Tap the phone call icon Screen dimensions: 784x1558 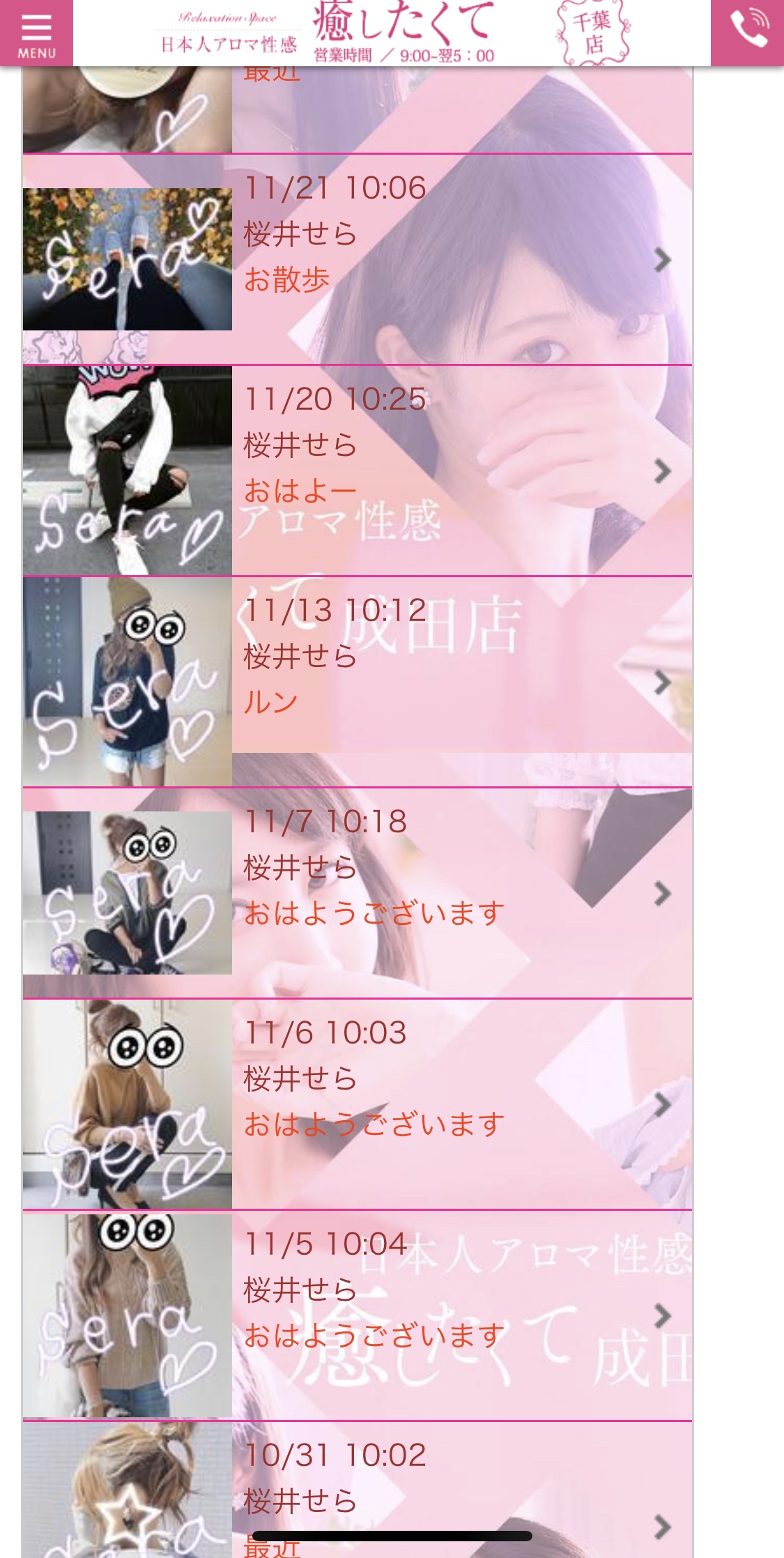748,32
